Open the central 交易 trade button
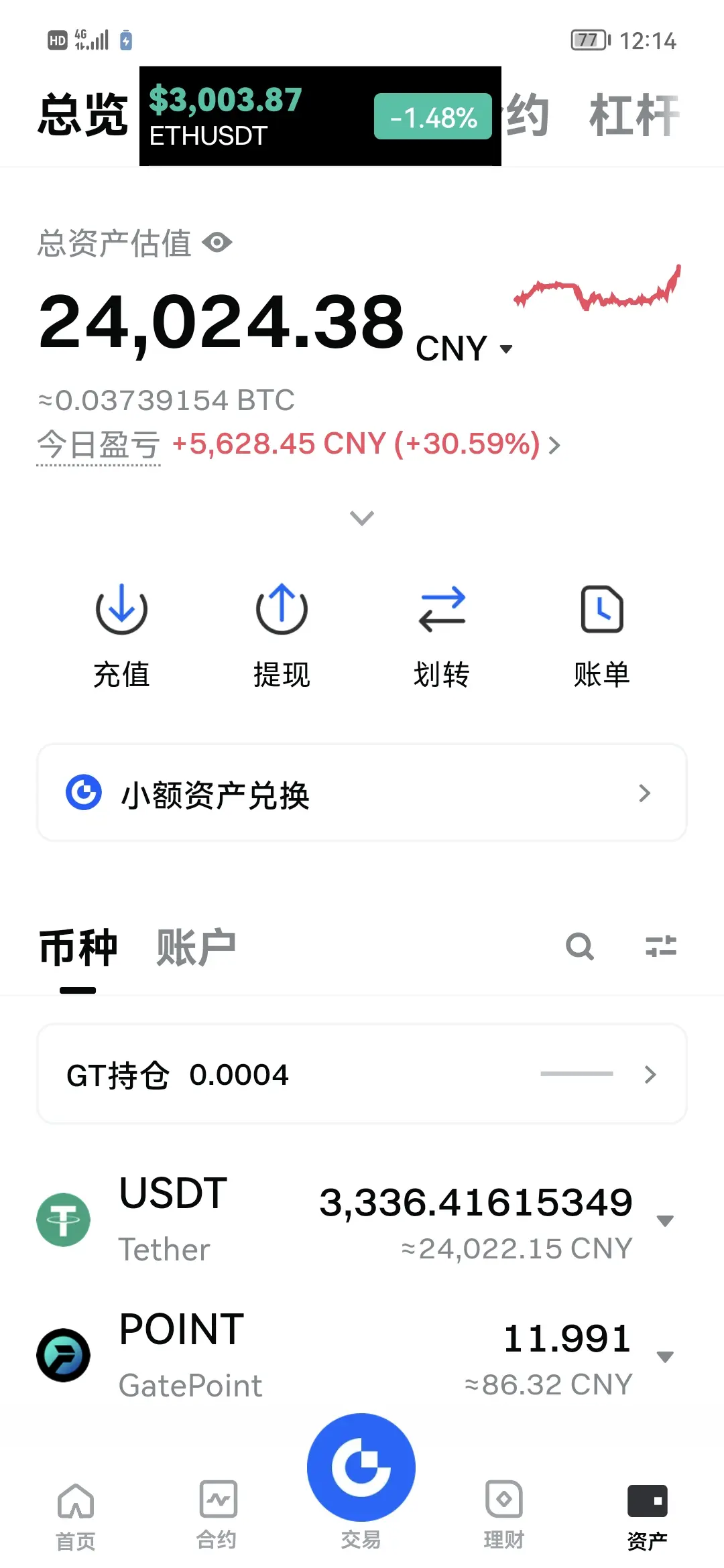The width and height of the screenshot is (724, 1568). pos(361,1467)
